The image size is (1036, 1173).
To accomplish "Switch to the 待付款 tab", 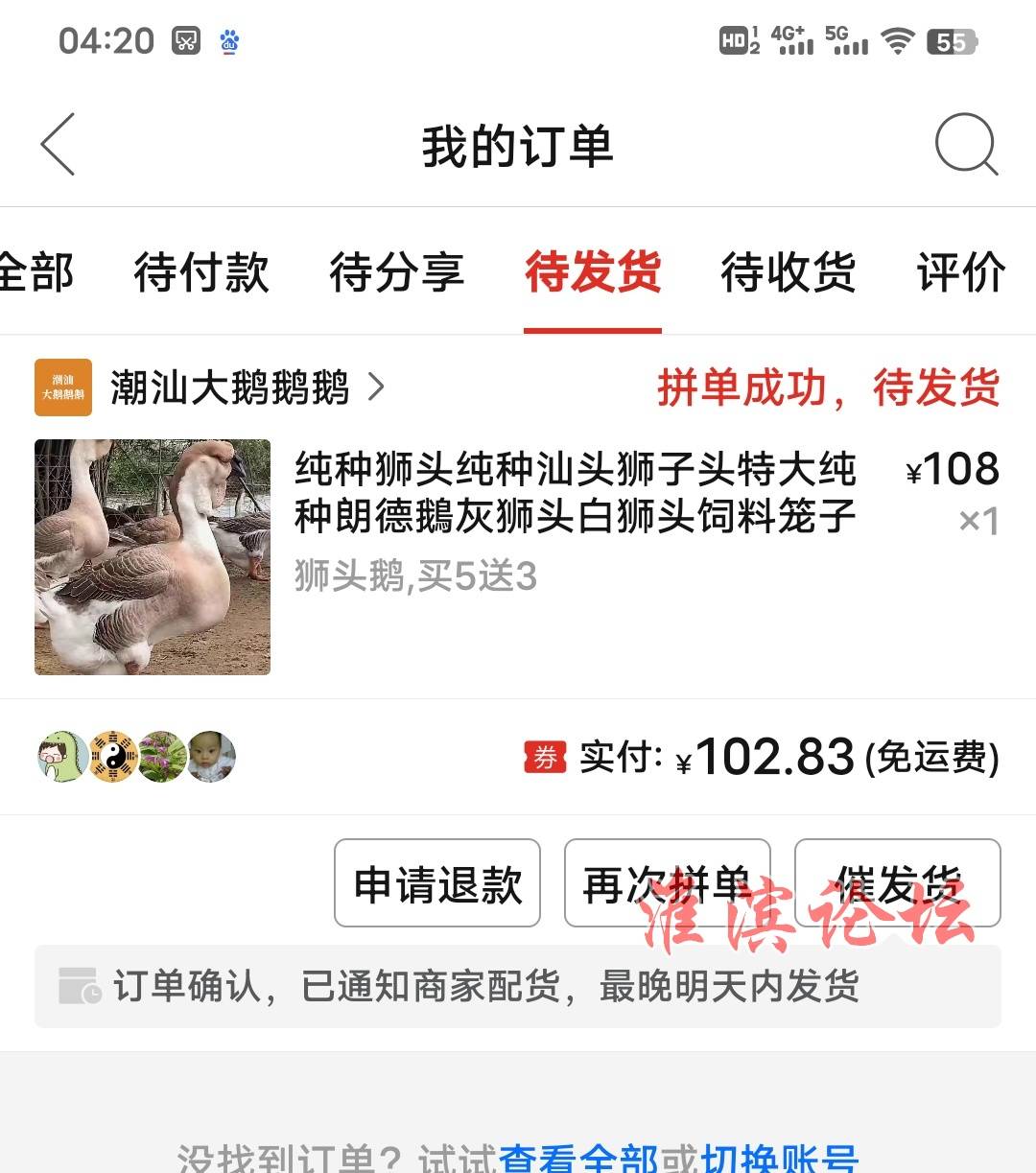I will (201, 272).
